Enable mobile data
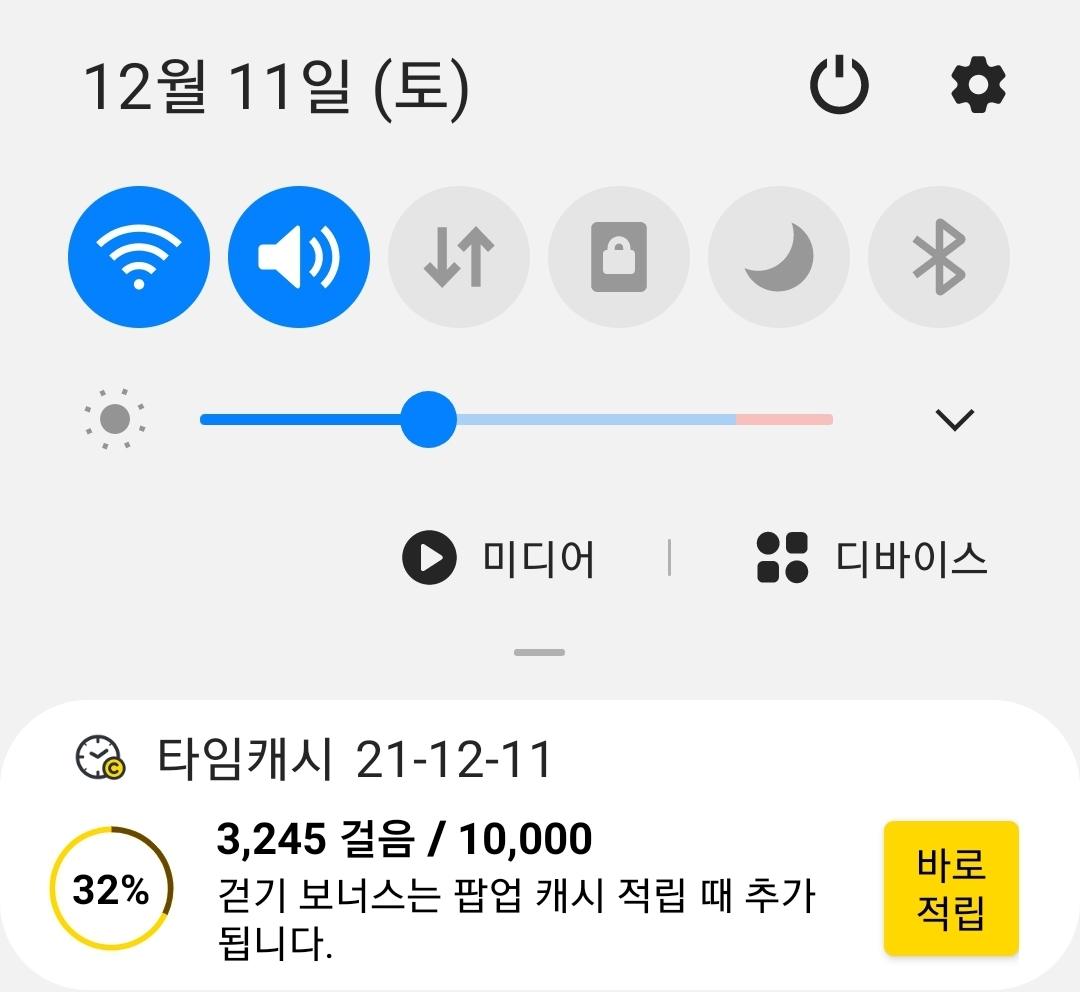This screenshot has width=1080, height=992. pyautogui.click(x=459, y=257)
